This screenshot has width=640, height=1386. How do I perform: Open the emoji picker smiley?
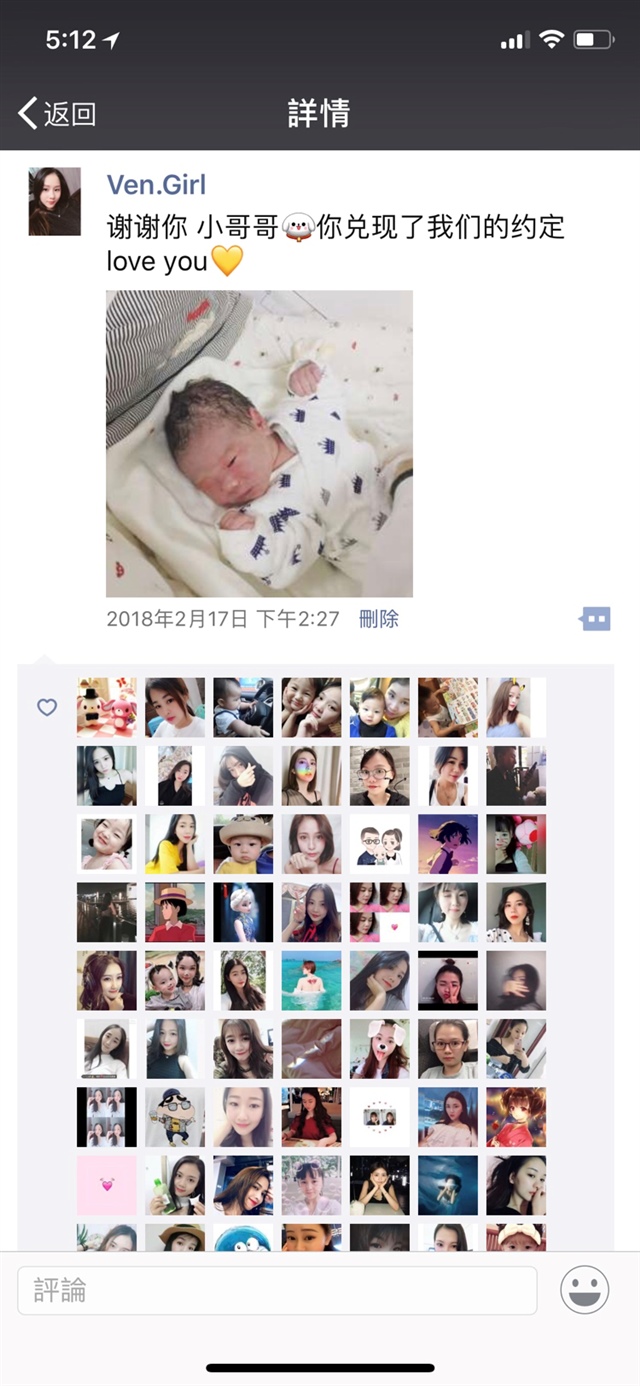[584, 1290]
